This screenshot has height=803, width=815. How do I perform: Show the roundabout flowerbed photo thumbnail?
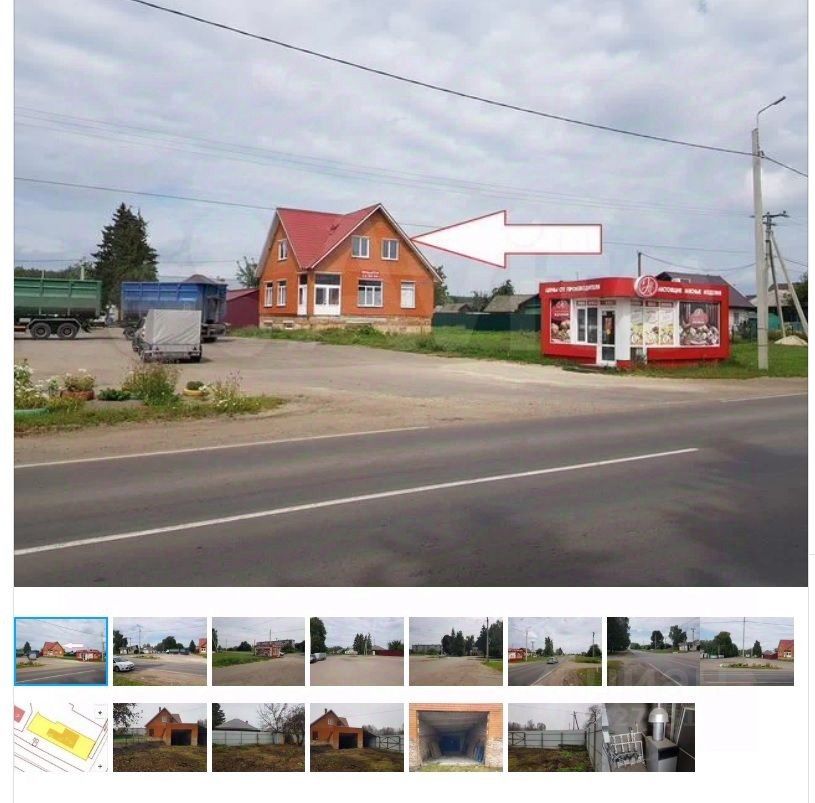[x=747, y=651]
